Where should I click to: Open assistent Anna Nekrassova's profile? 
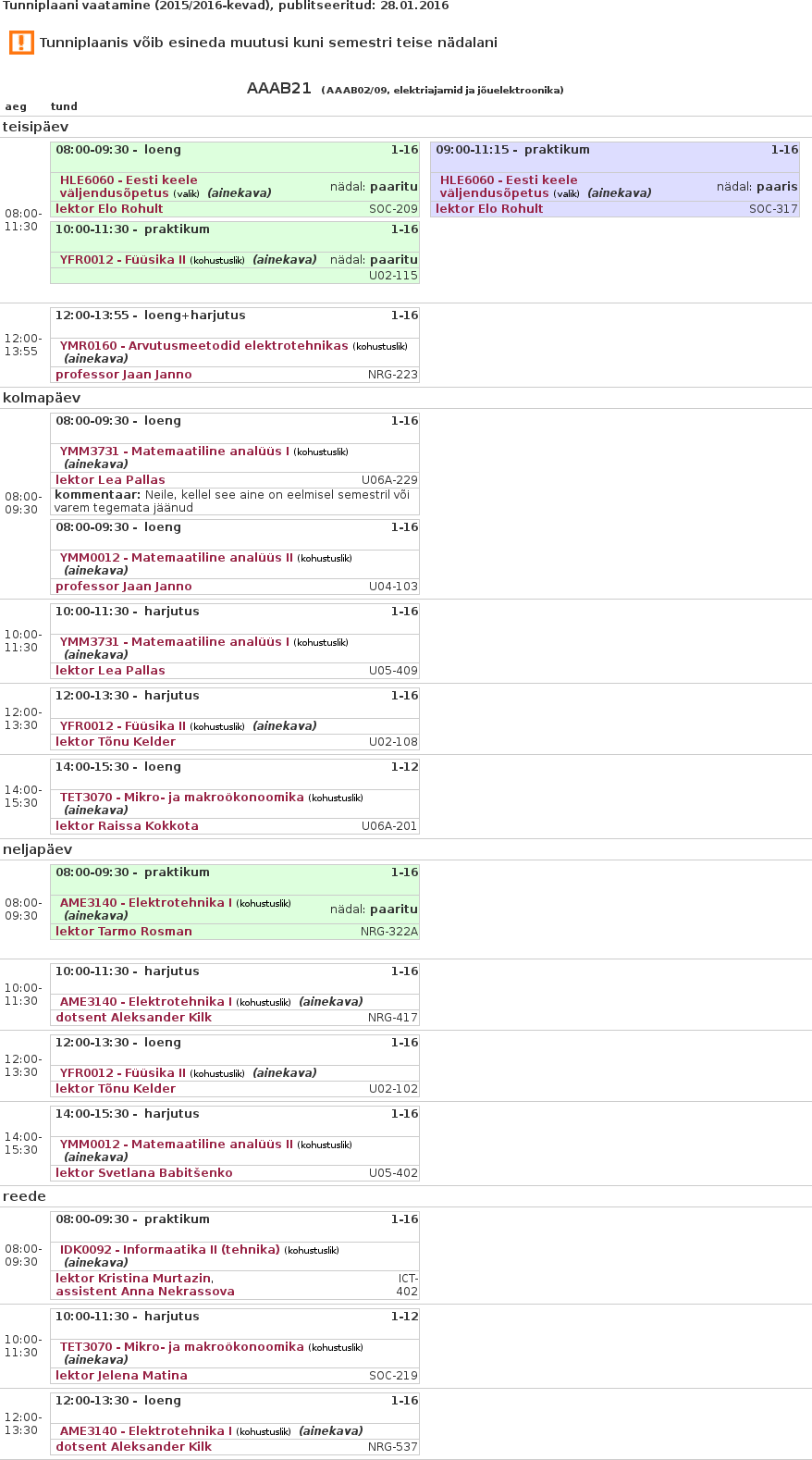point(145,1292)
